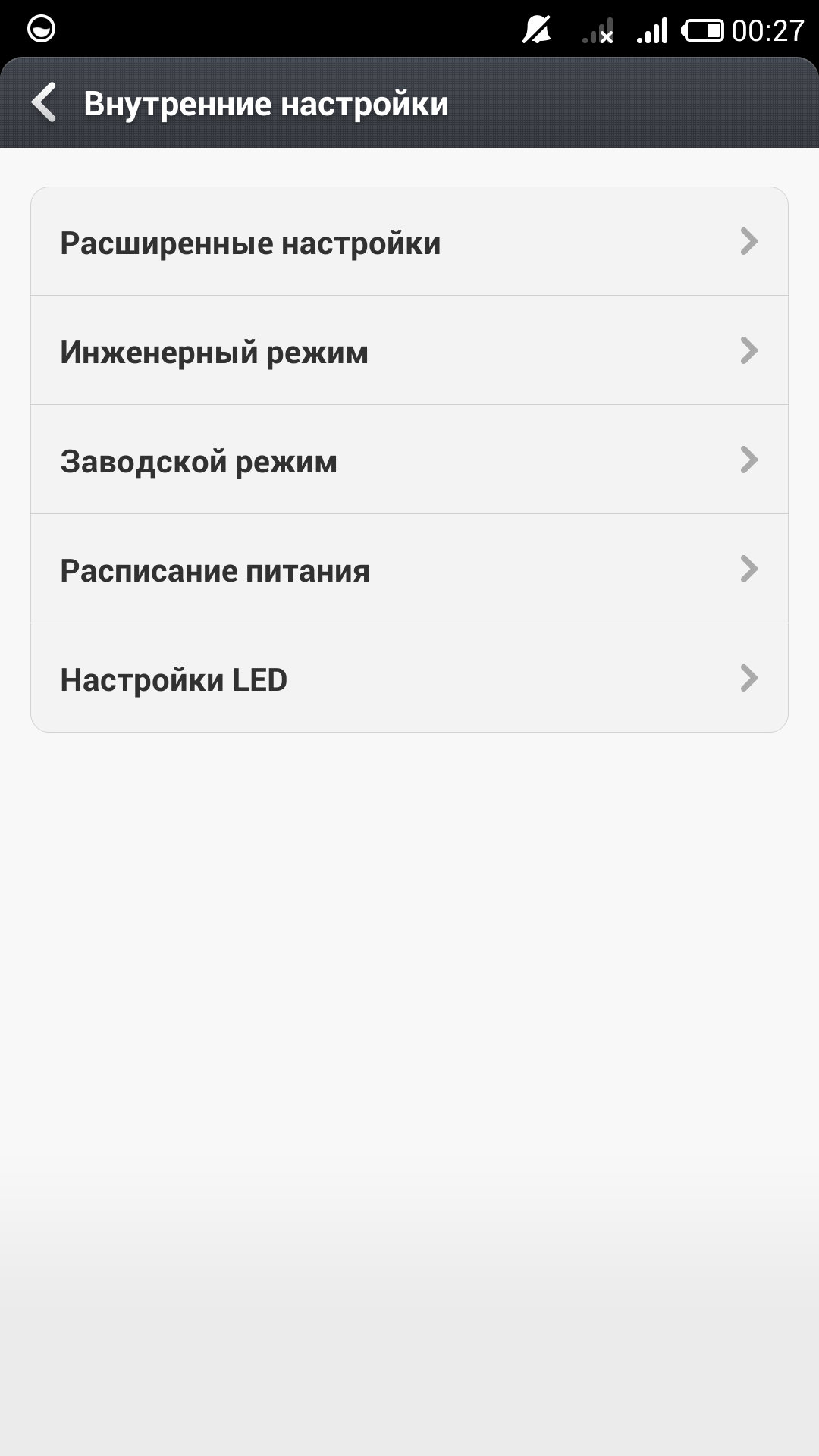Open Расширенные настройки

tap(409, 242)
